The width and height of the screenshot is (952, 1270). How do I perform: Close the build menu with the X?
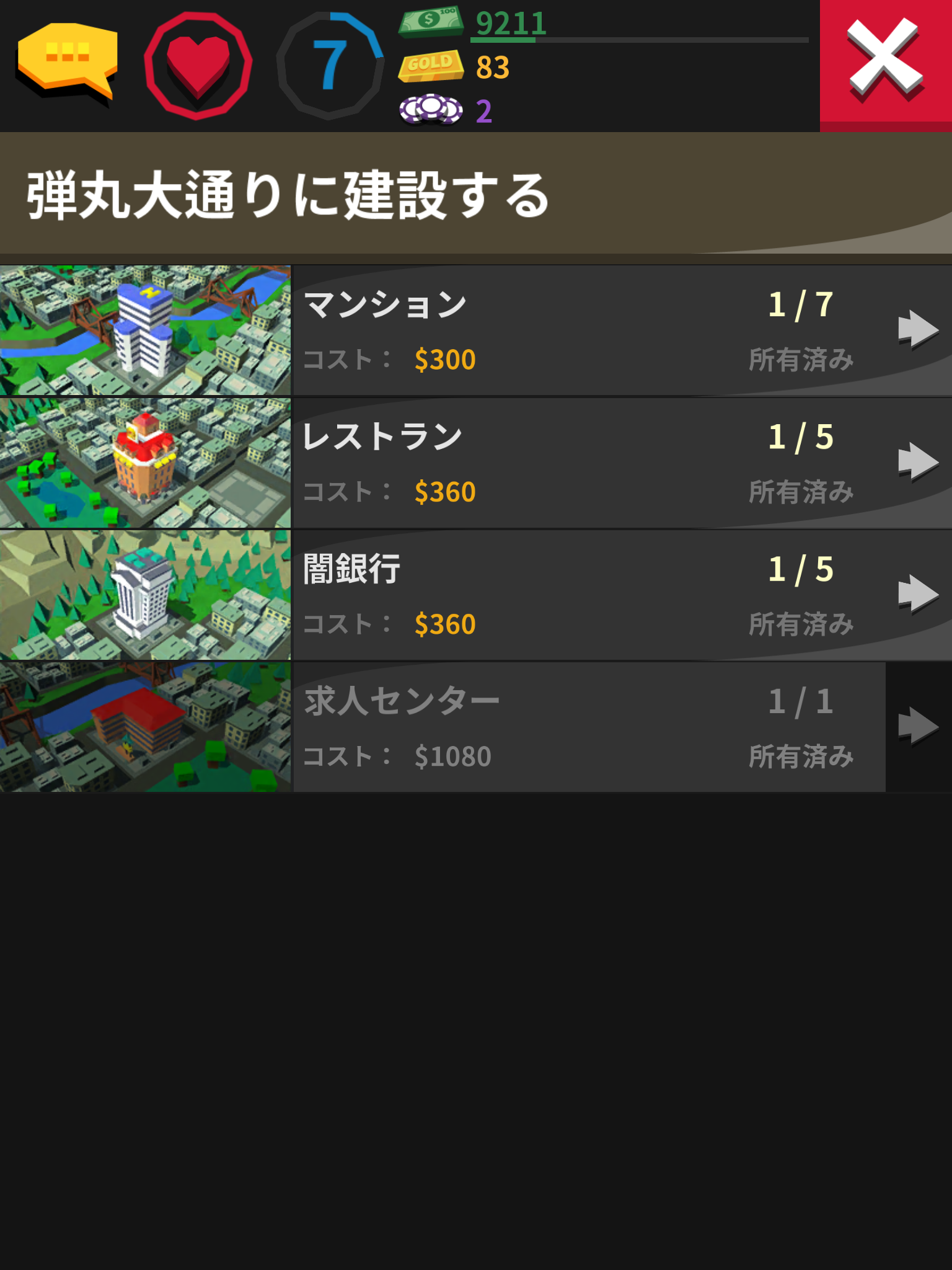[x=885, y=62]
